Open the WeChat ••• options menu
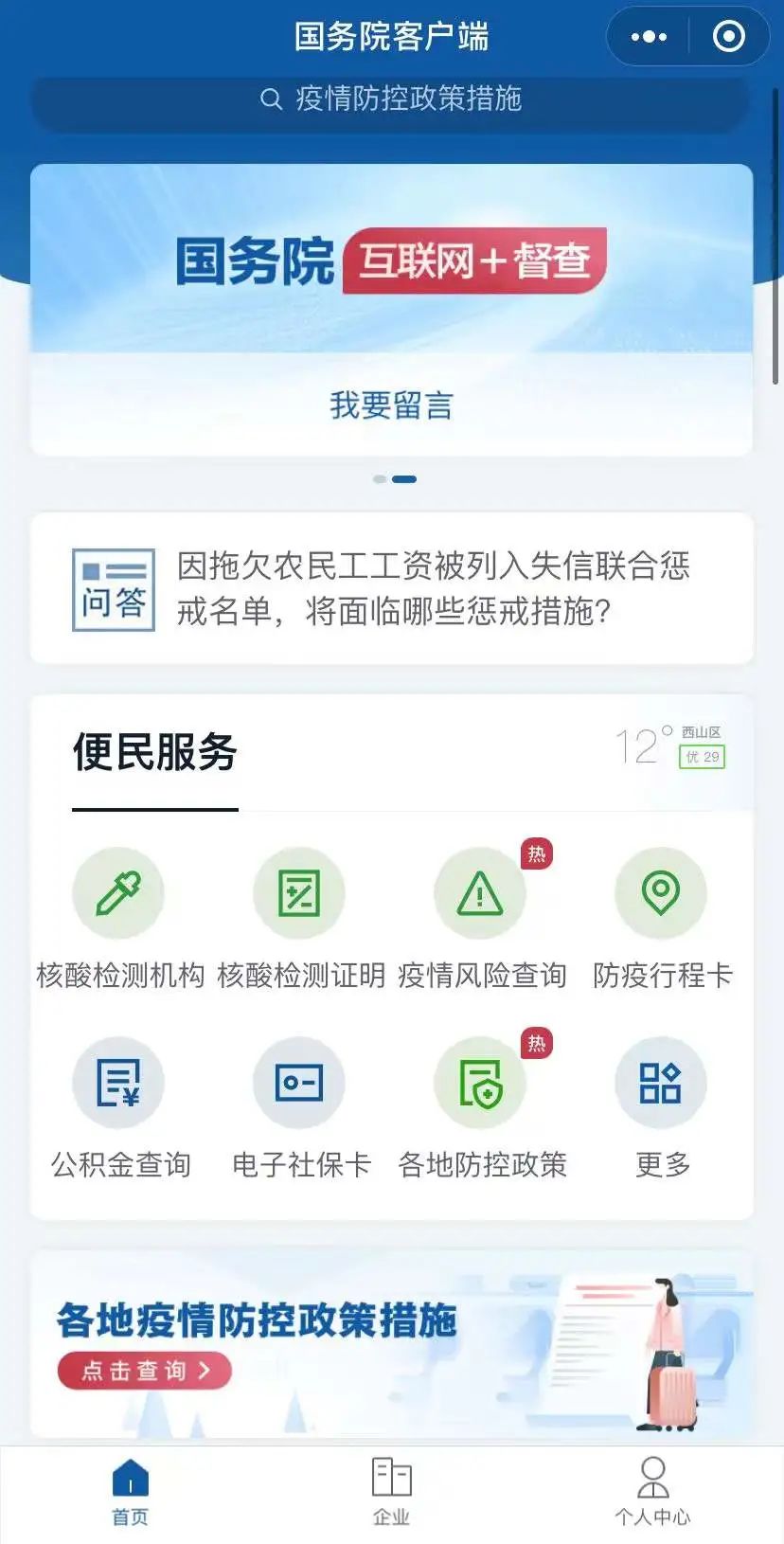This screenshot has height=1544, width=784. click(x=648, y=36)
